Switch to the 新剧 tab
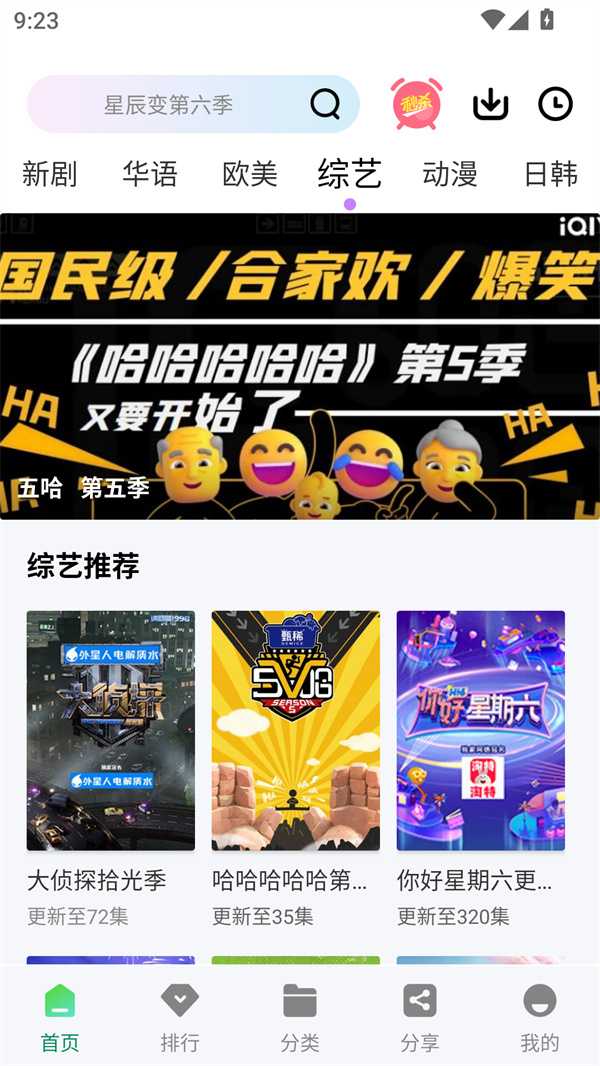 [49, 174]
